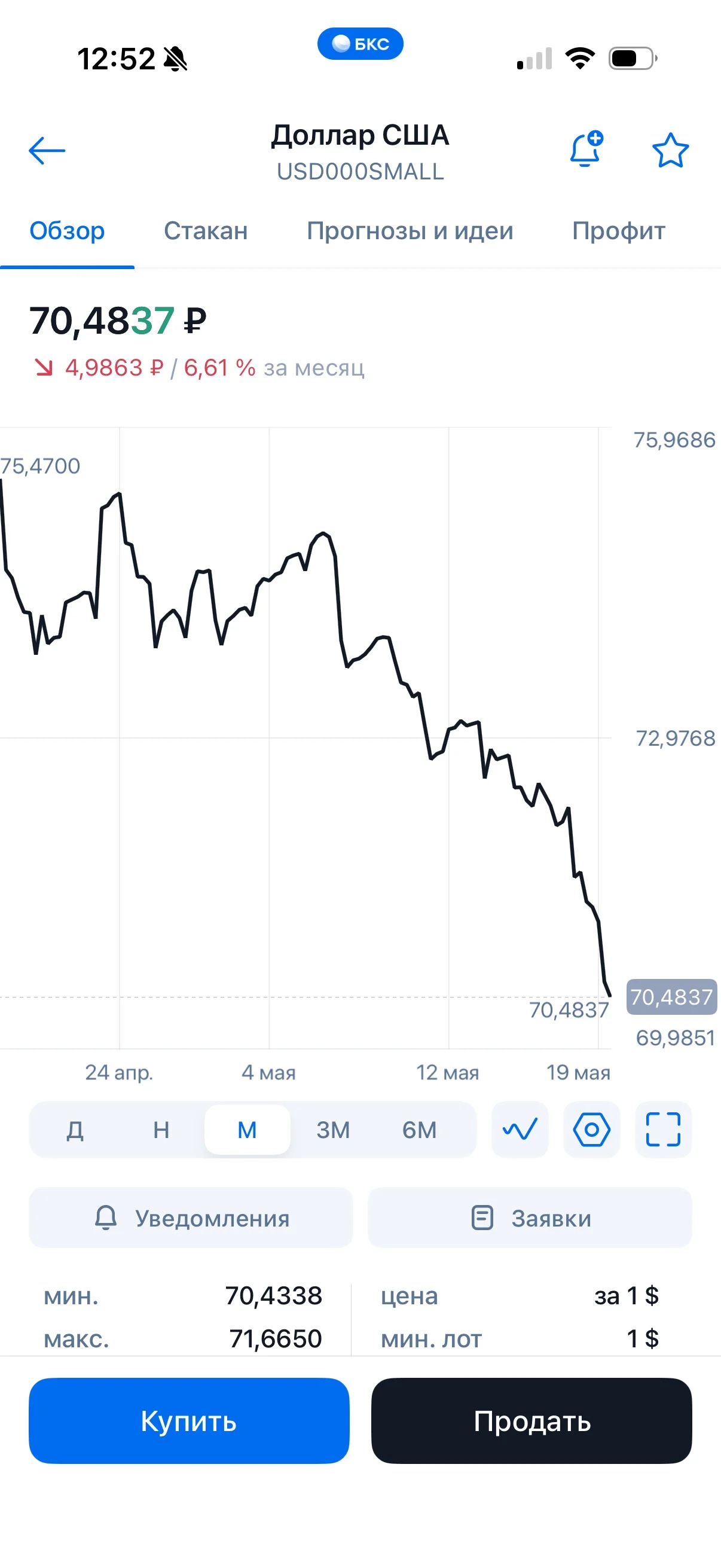721x1568 pixels.
Task: Select the М chart period
Action: [247, 1130]
